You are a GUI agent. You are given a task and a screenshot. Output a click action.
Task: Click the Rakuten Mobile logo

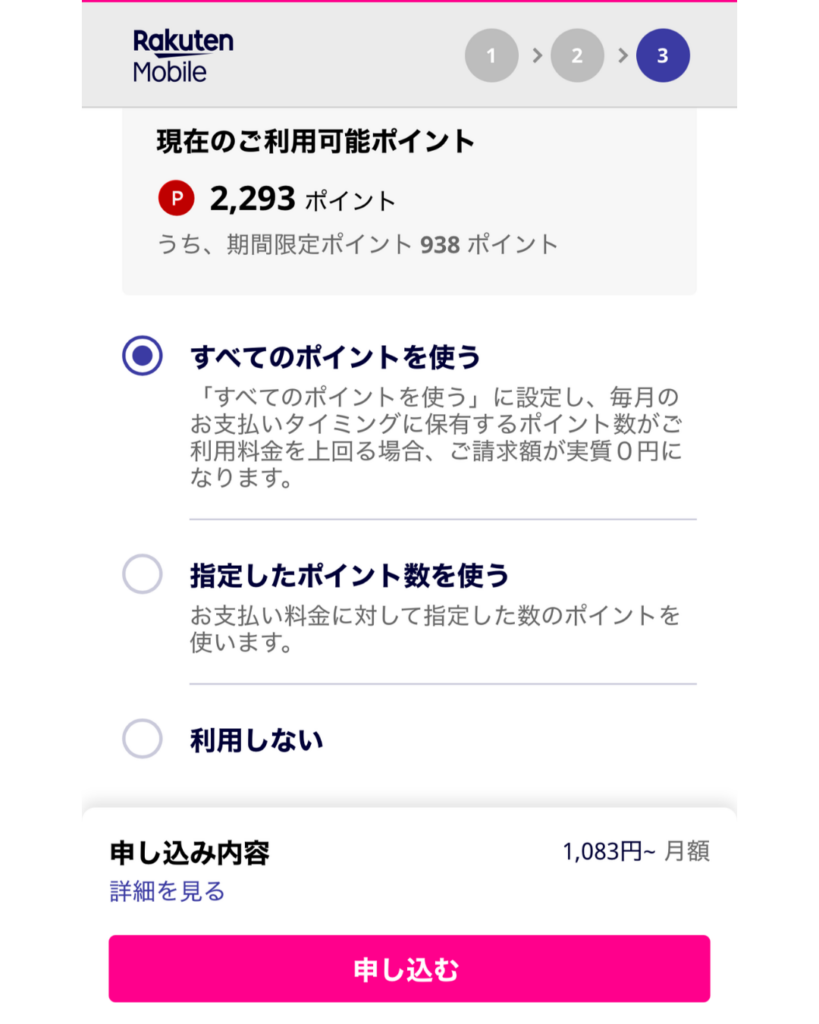pyautogui.click(x=181, y=55)
